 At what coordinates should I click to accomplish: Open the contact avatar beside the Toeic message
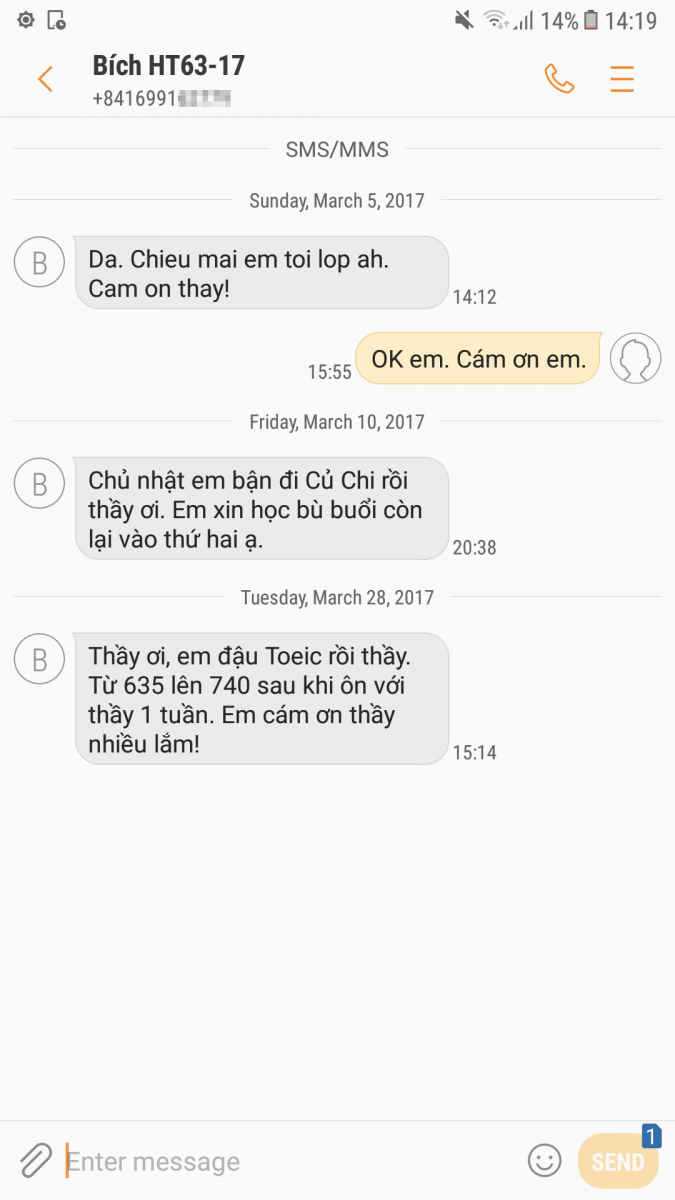40,658
